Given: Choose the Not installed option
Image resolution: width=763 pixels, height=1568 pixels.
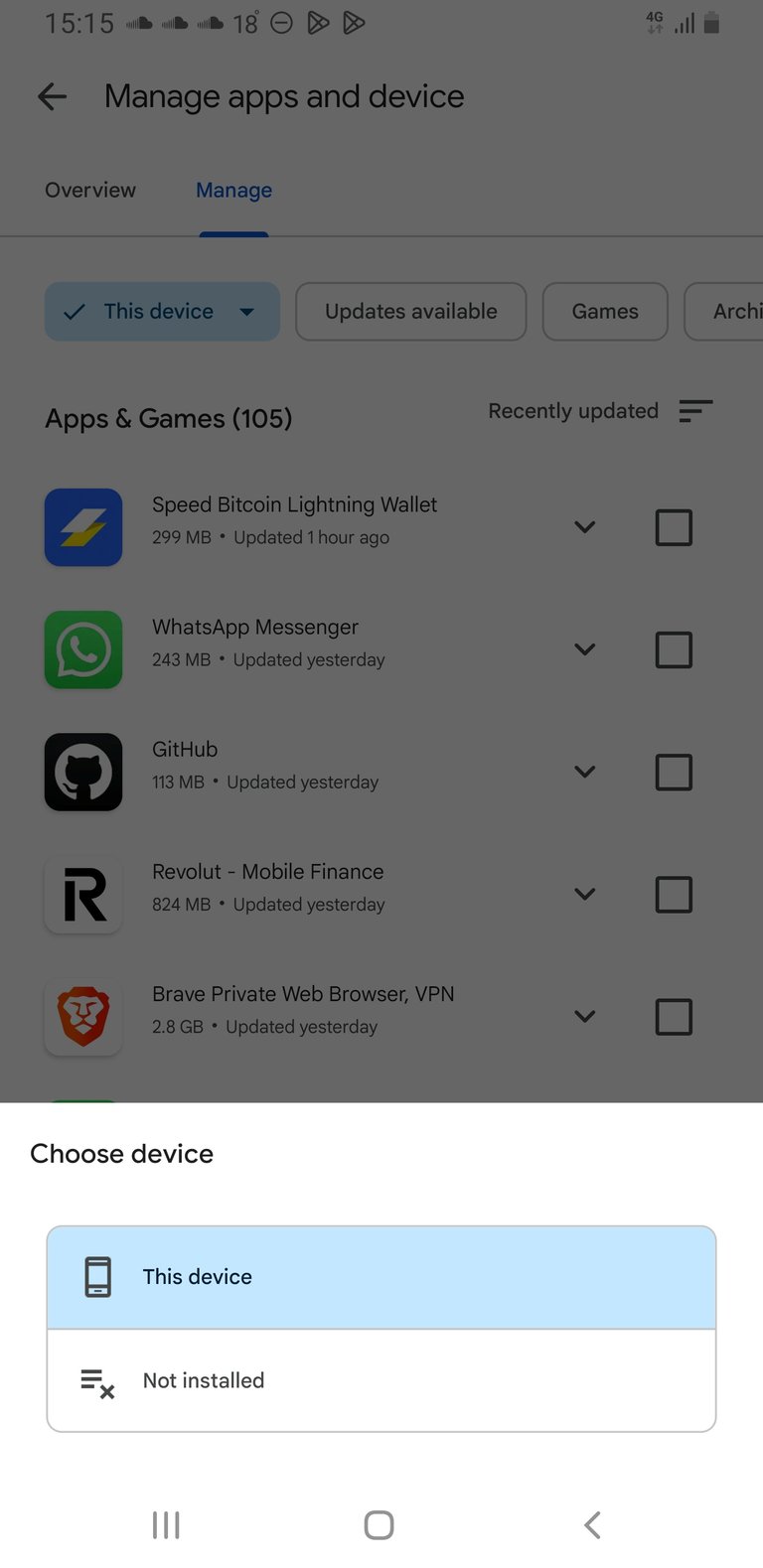Looking at the screenshot, I should [381, 1380].
